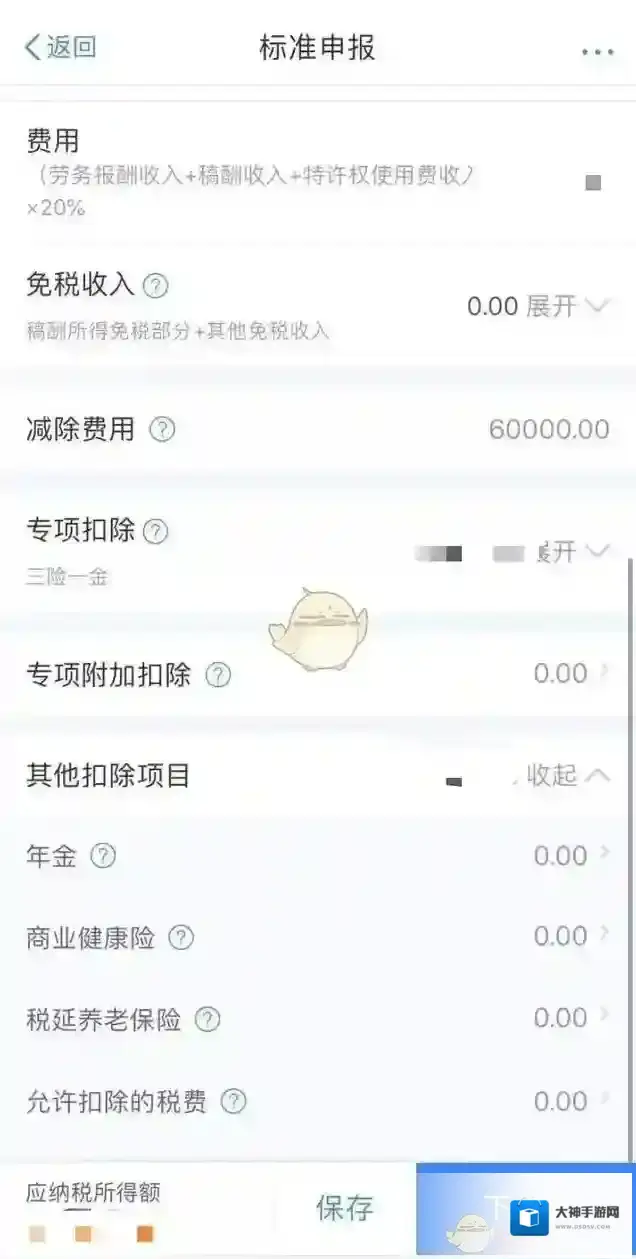Show help for 商业健康险

181,938
